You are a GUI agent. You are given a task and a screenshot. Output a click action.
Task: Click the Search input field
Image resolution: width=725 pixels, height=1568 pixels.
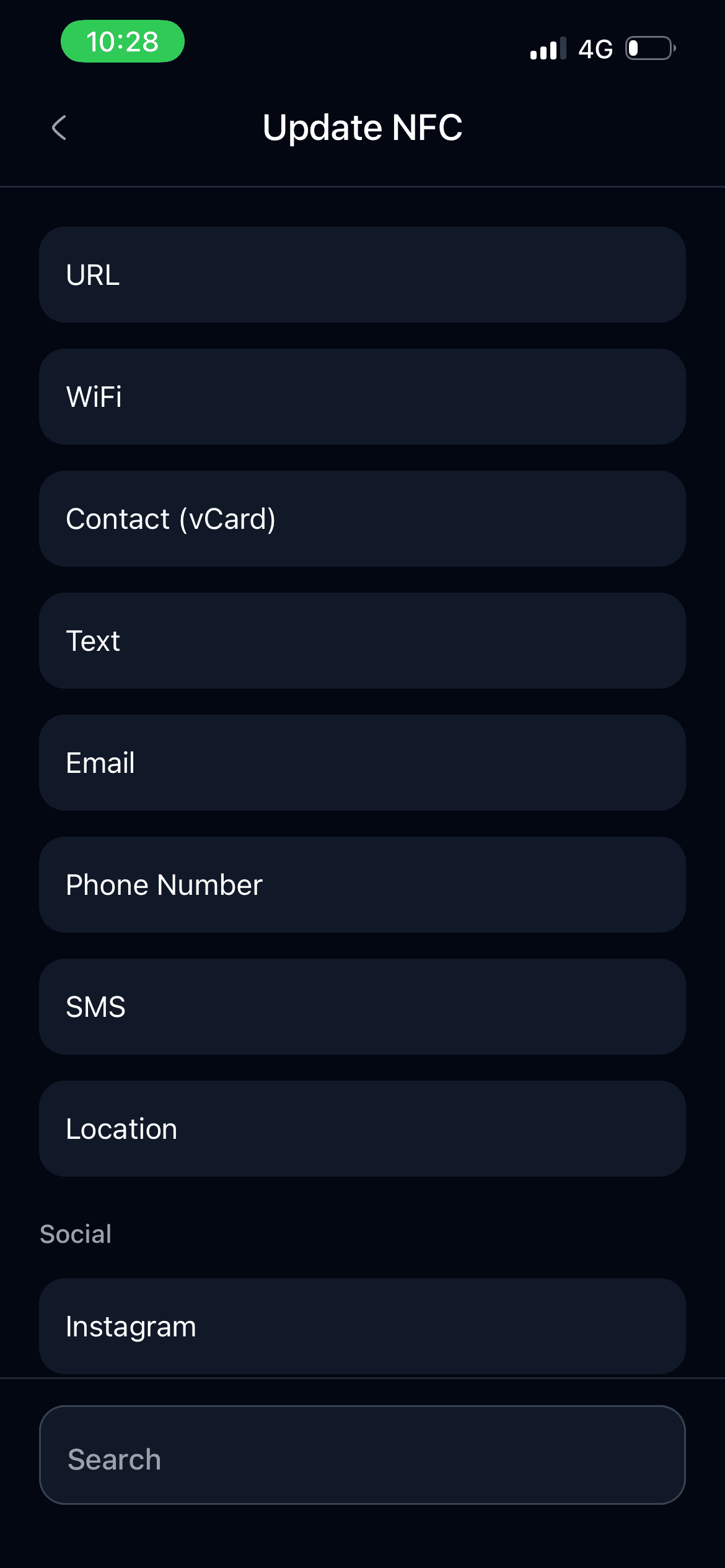[362, 1457]
